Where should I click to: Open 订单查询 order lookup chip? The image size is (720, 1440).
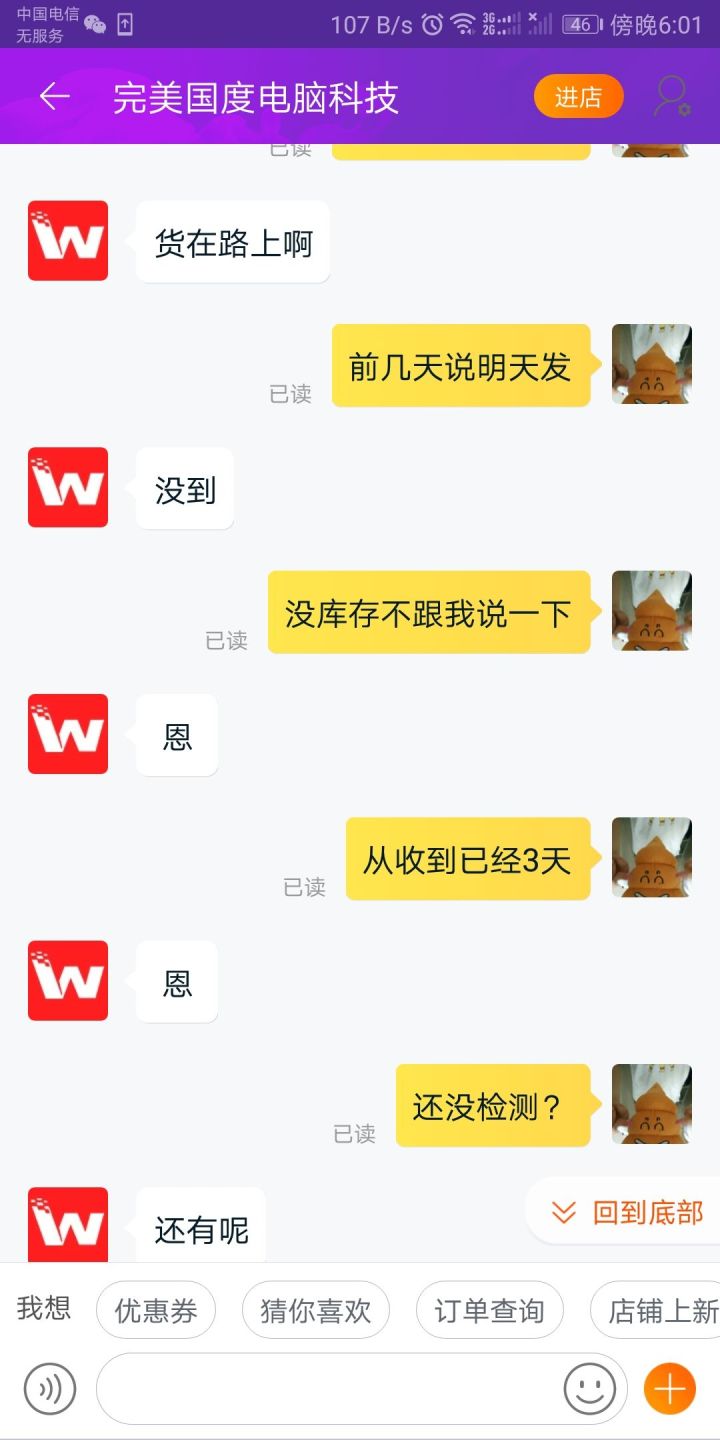(489, 1310)
